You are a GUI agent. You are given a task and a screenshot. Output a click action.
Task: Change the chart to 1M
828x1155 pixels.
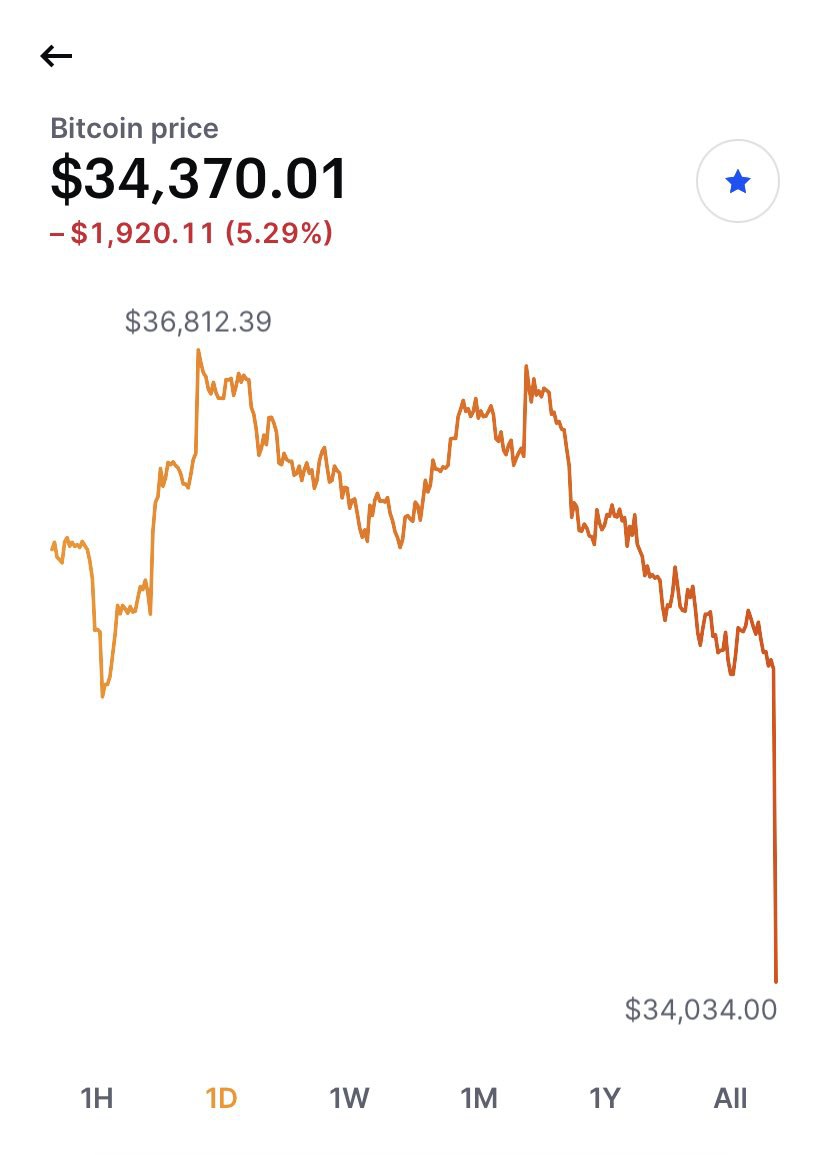point(478,1099)
